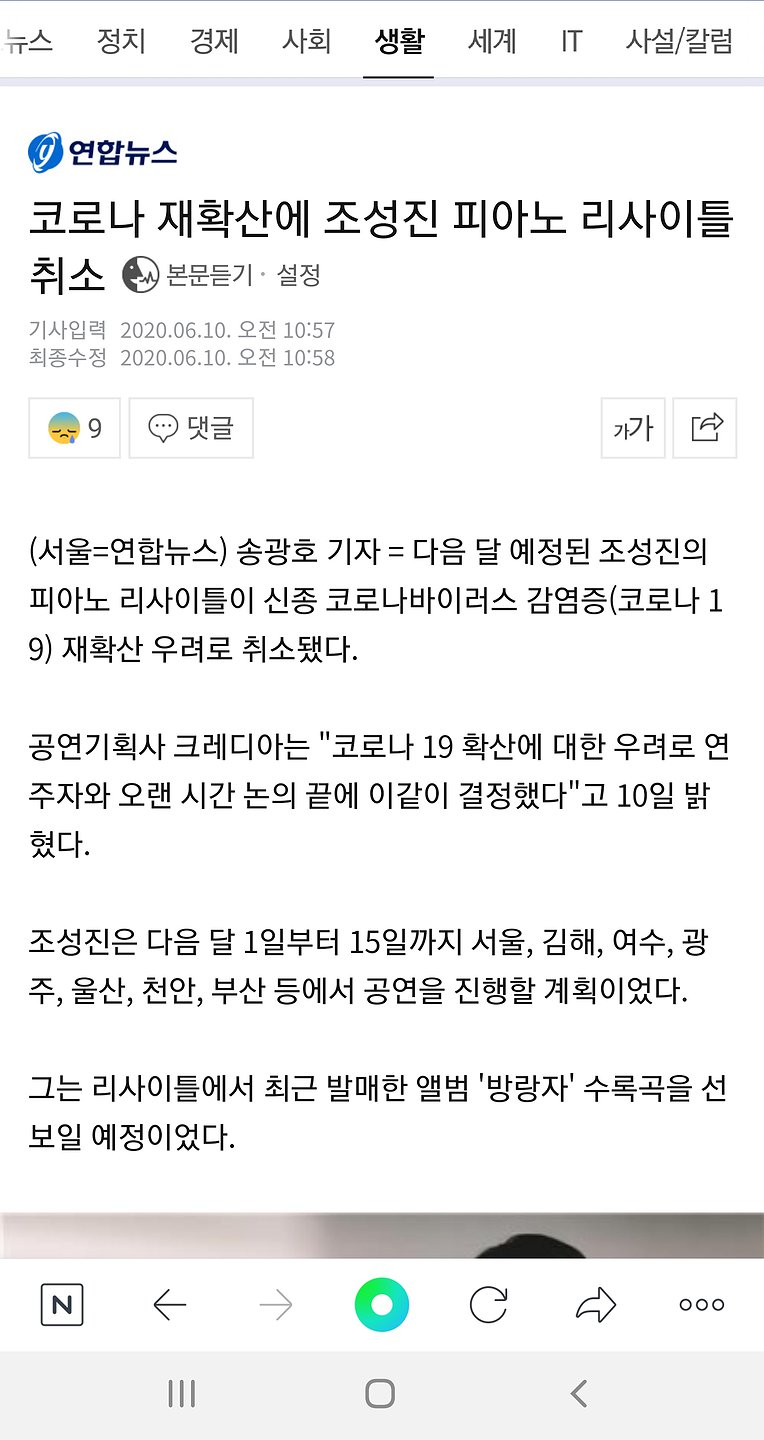The image size is (764, 1440).
Task: Go back to the previous page
Action: click(x=170, y=1305)
